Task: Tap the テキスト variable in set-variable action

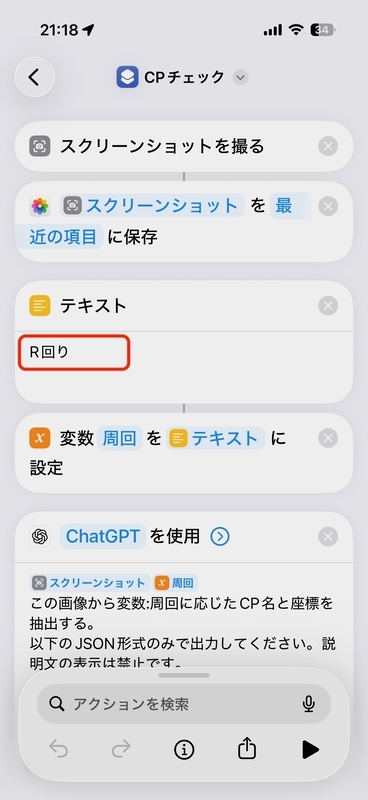Action: tap(215, 438)
